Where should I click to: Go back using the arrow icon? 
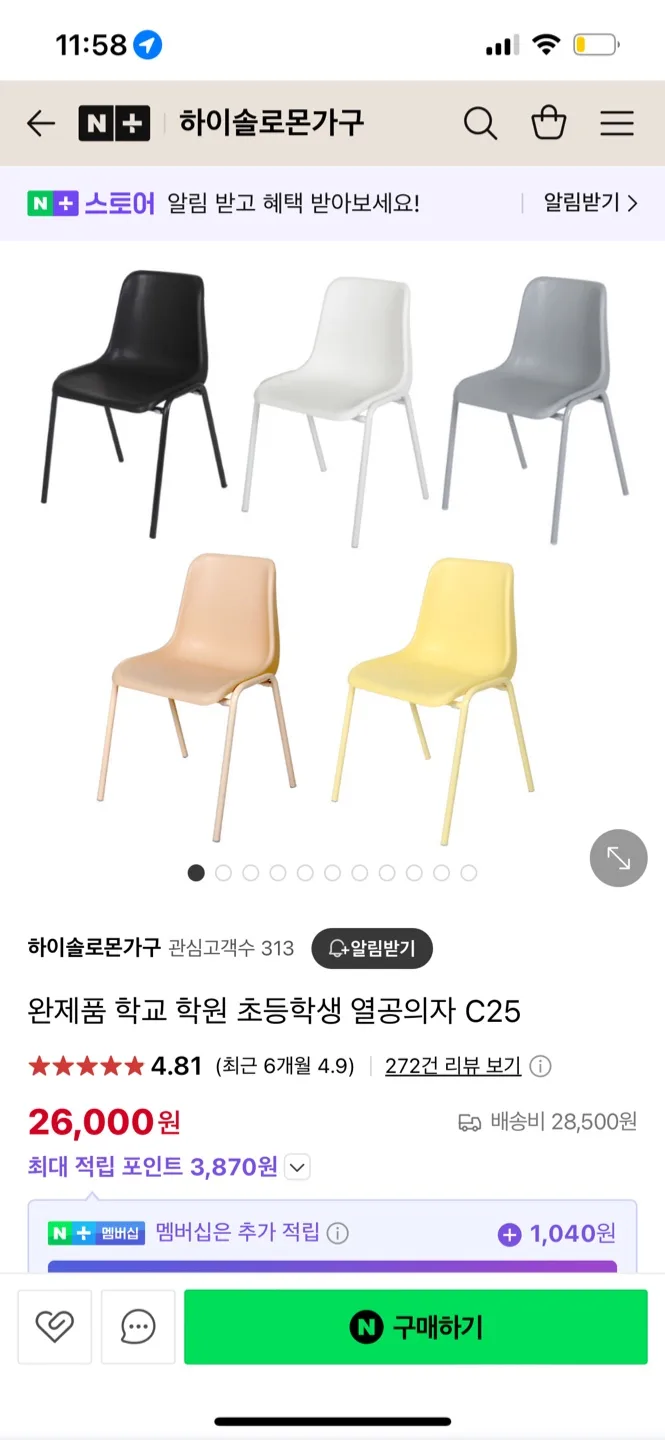41,124
